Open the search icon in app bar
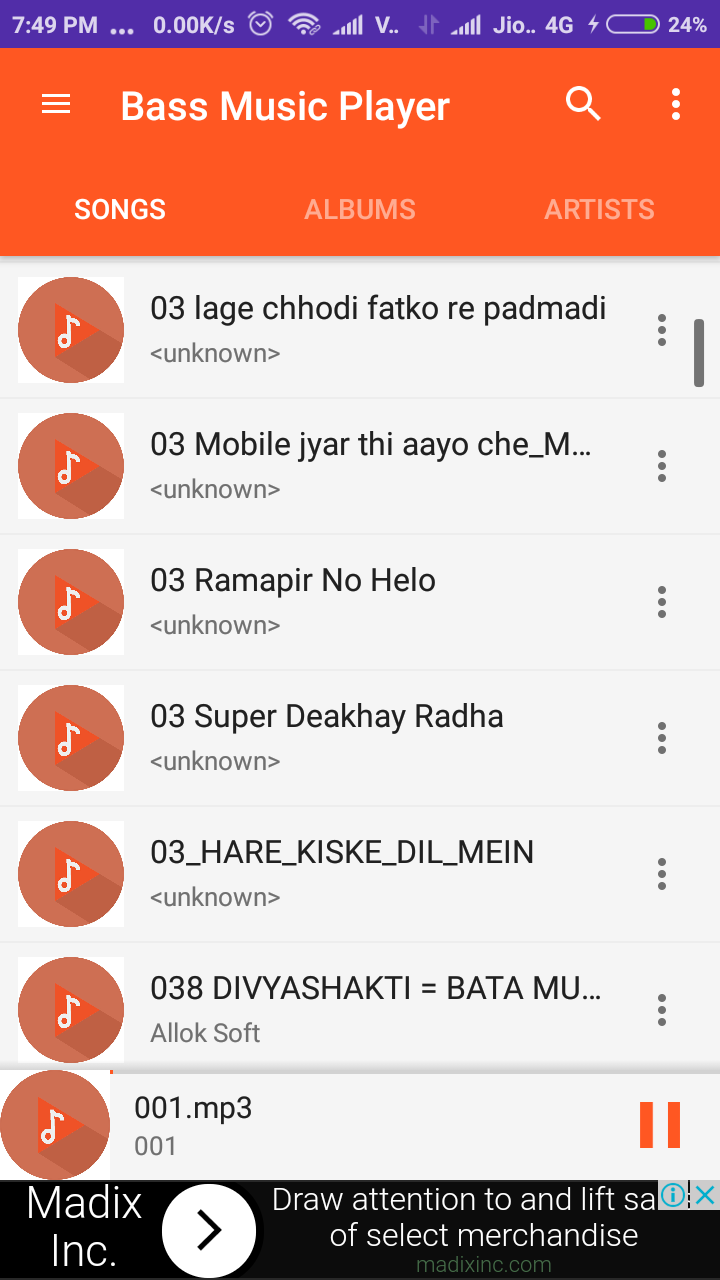 [583, 104]
